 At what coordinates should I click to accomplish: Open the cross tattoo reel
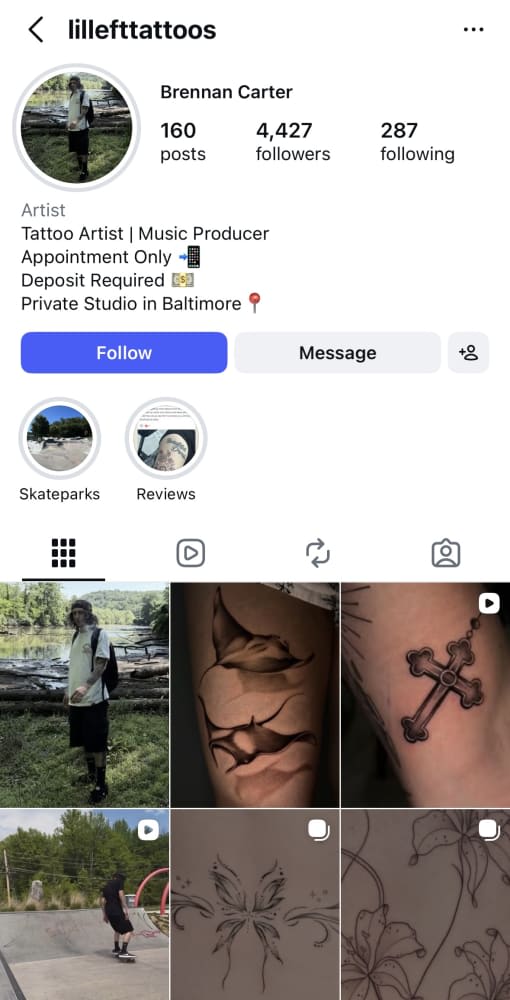(x=426, y=695)
